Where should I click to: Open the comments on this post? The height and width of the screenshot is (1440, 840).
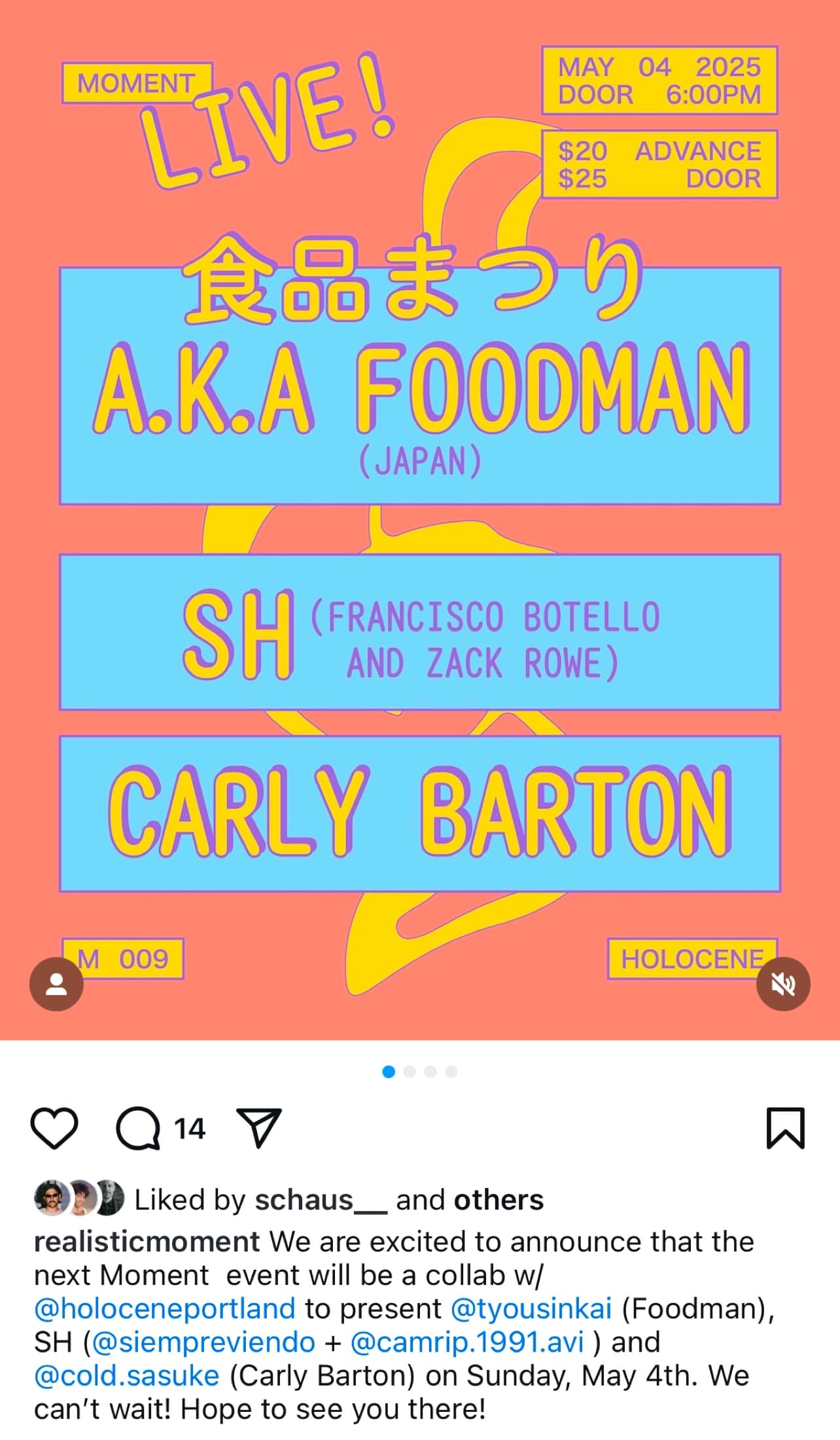click(138, 1128)
